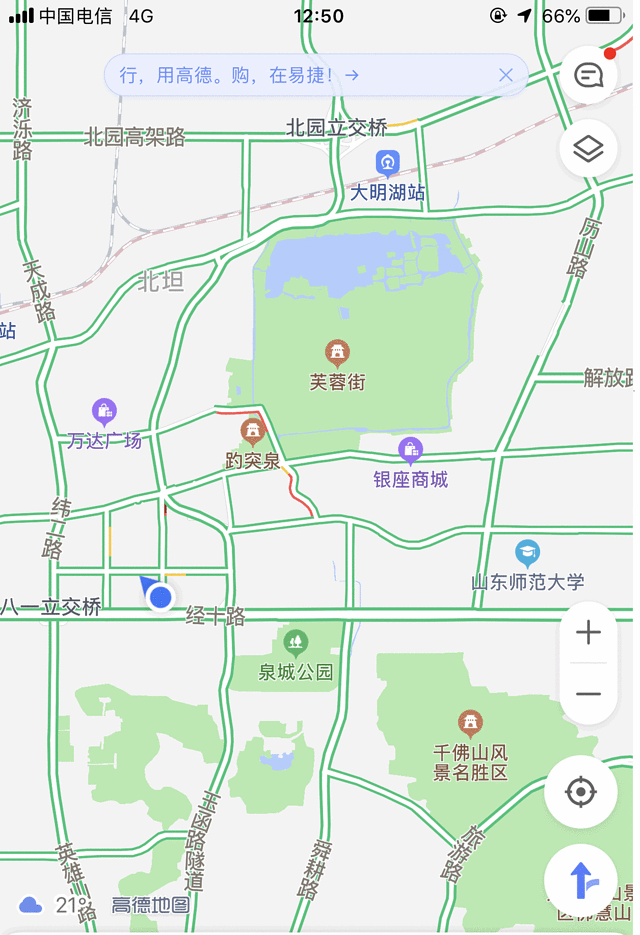Screen dimensions: 640x935
Task: Dismiss the 高德 promo banner
Action: (506, 75)
